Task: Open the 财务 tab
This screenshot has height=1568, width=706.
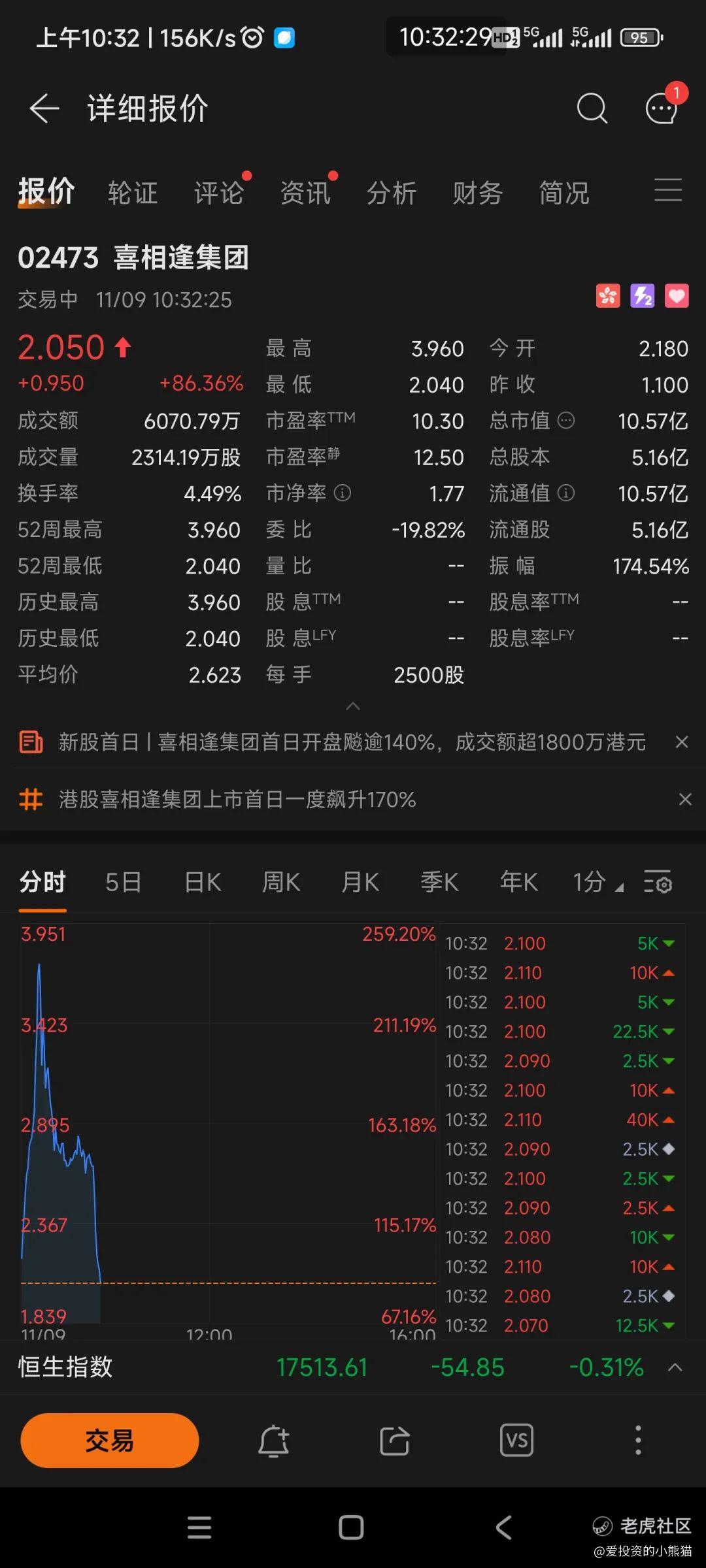Action: (478, 193)
